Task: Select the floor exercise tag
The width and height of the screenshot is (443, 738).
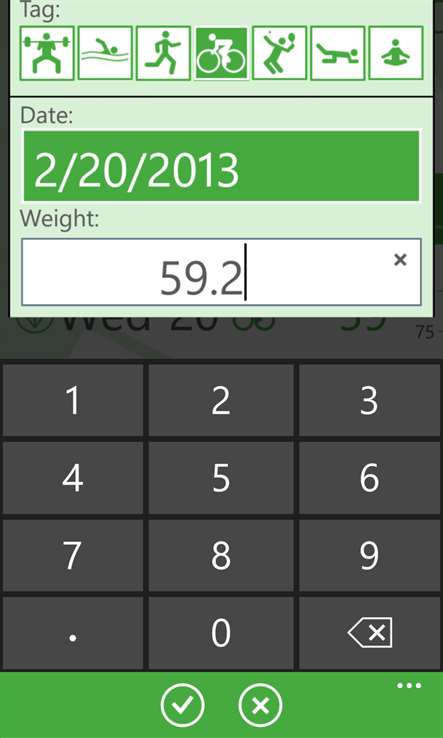Action: tap(338, 53)
